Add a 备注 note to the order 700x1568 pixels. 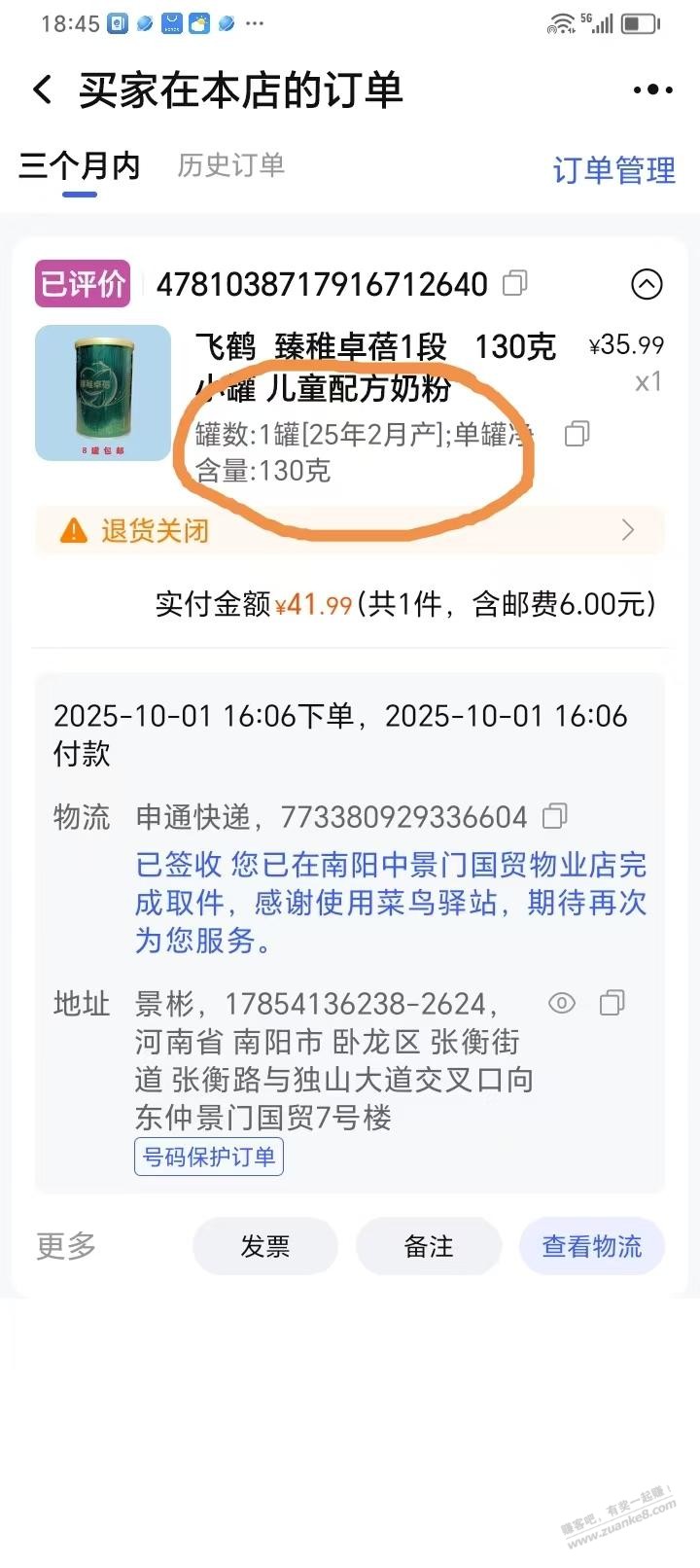(x=429, y=1246)
